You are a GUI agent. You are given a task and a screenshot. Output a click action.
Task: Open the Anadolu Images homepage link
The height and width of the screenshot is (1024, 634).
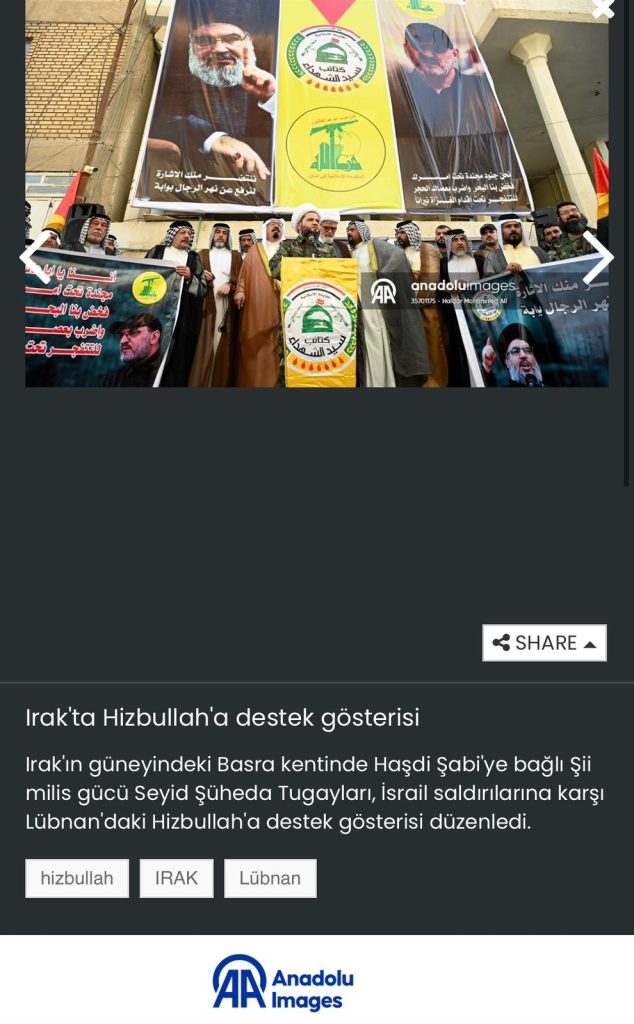(283, 983)
